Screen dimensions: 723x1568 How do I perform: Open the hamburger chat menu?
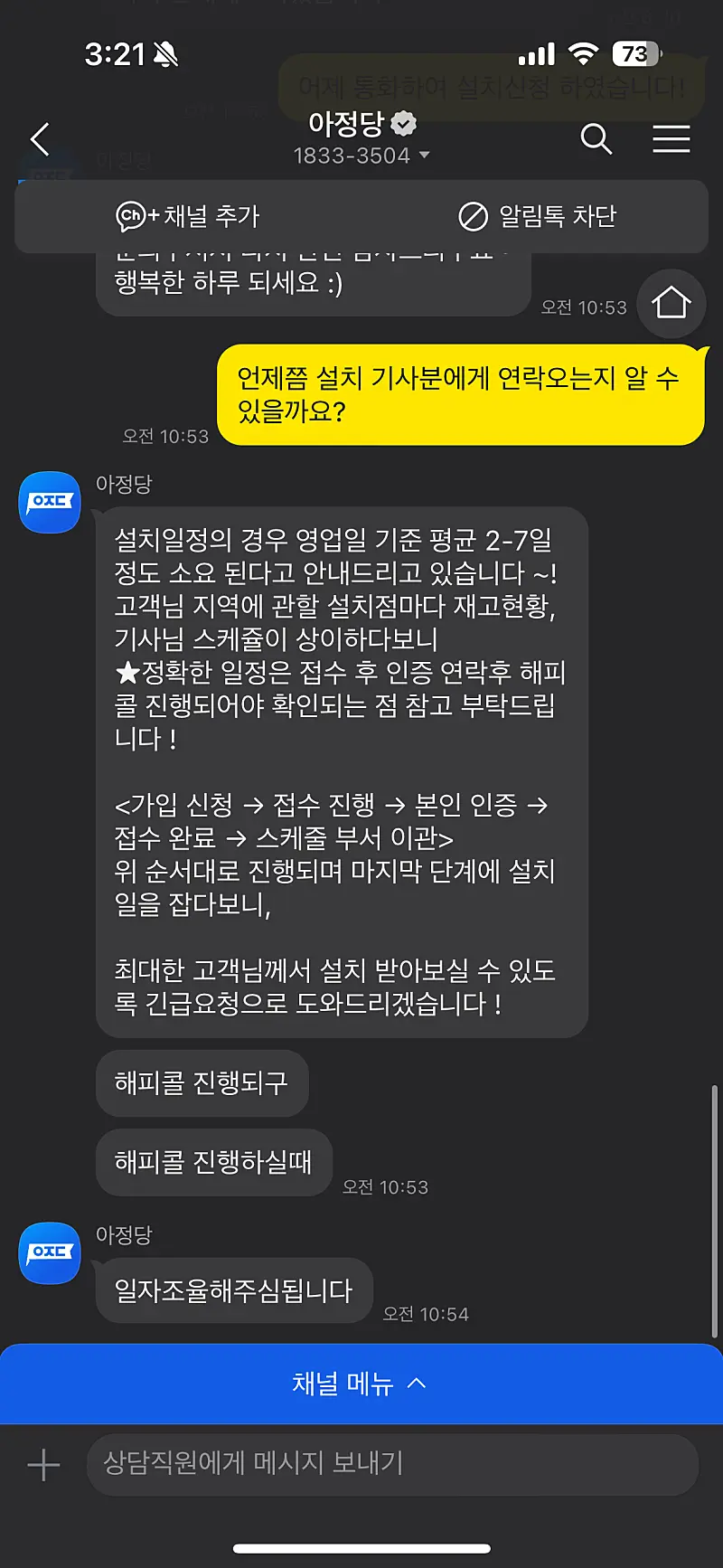pyautogui.click(x=671, y=139)
